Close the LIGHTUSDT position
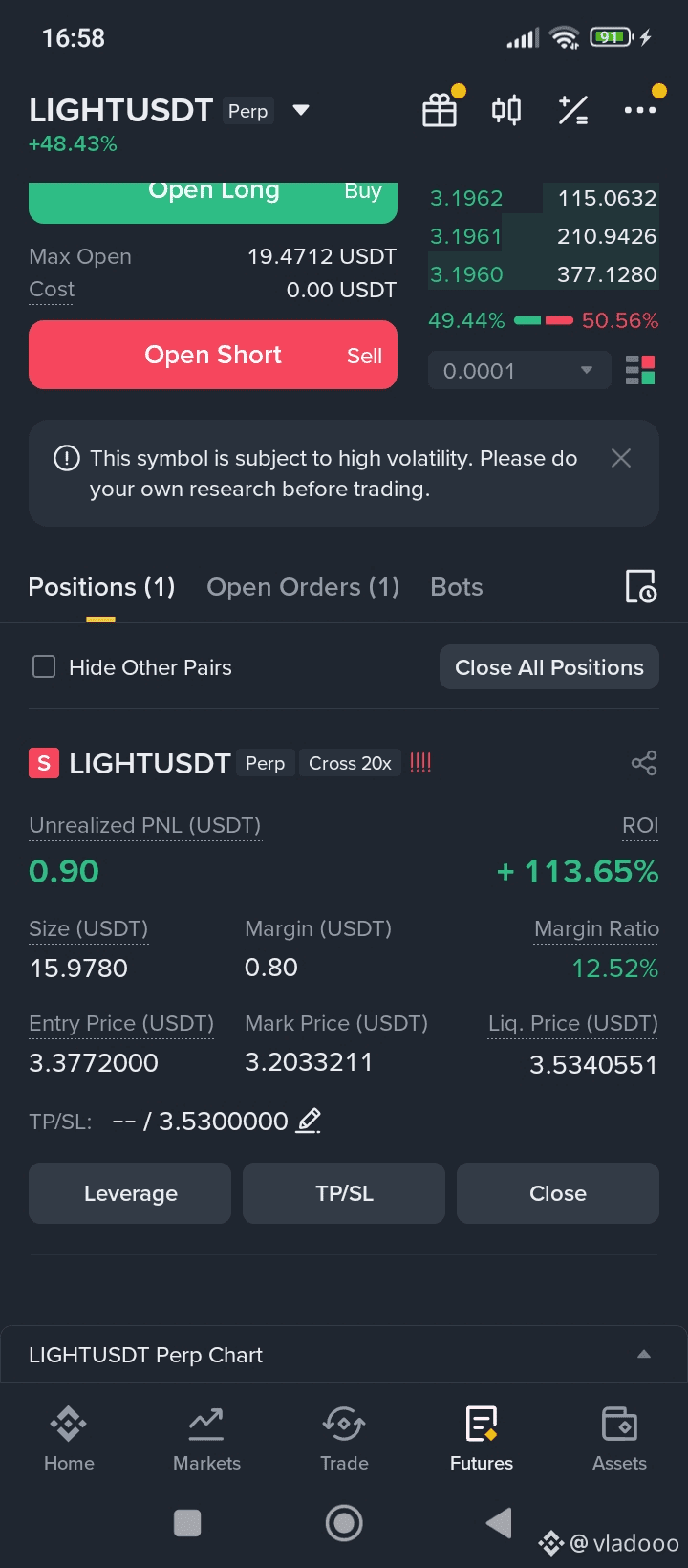The height and width of the screenshot is (1568, 688). pos(558,1193)
